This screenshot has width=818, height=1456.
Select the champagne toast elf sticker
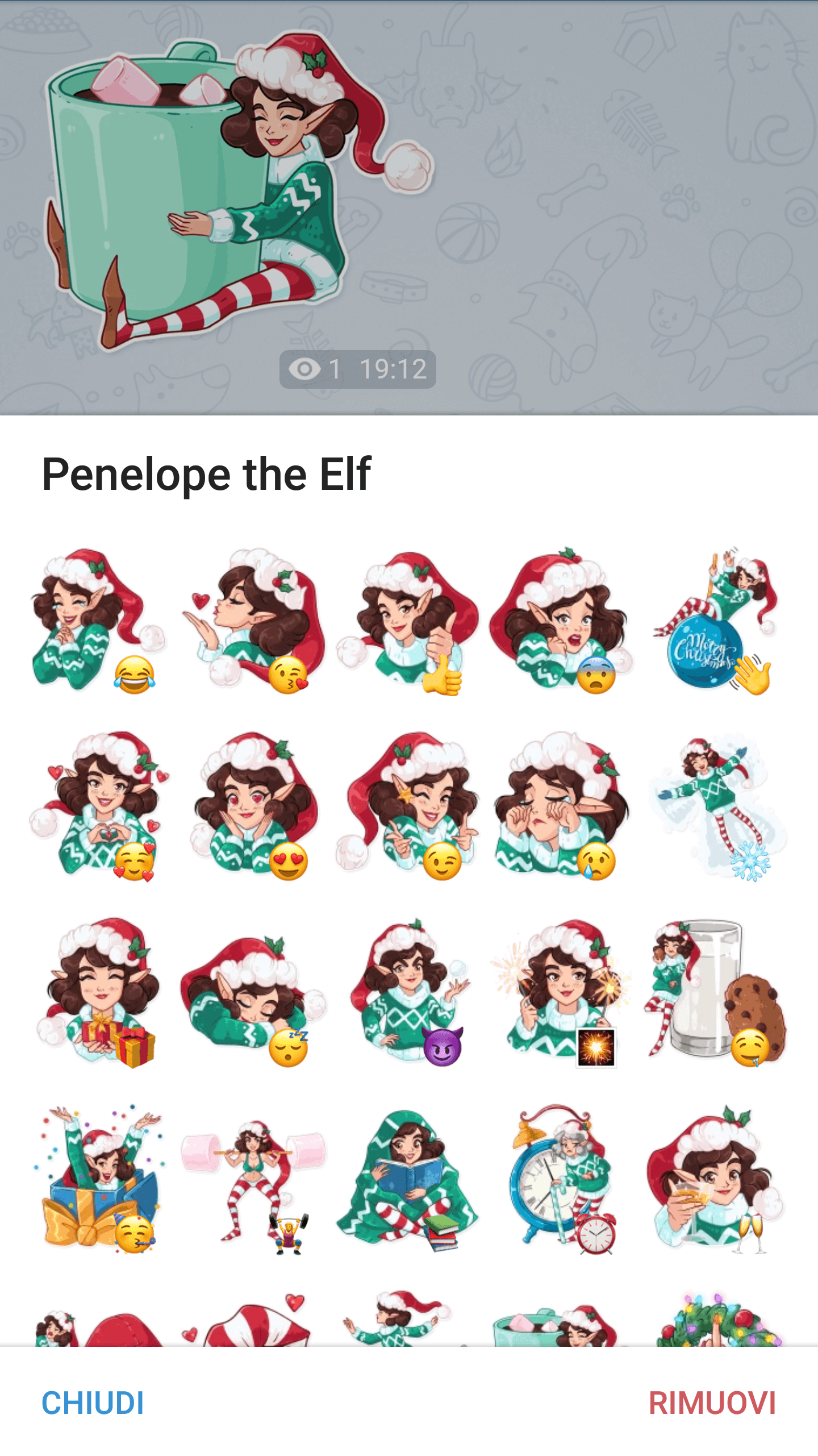tap(716, 1179)
